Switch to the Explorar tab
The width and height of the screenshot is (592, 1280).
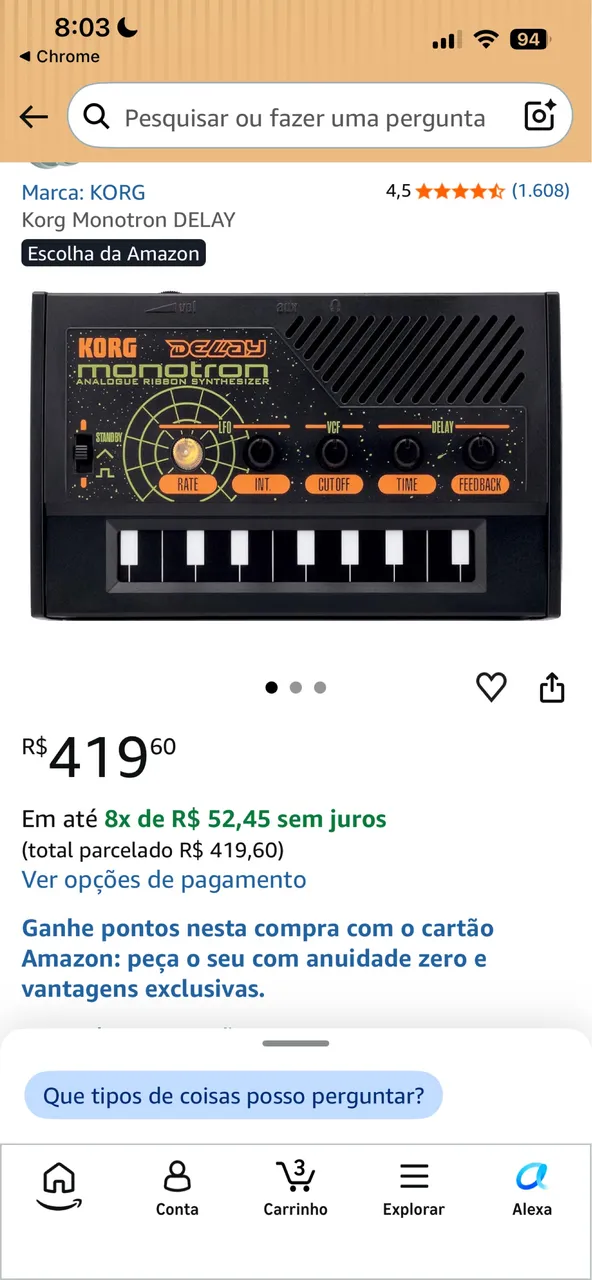click(413, 1188)
